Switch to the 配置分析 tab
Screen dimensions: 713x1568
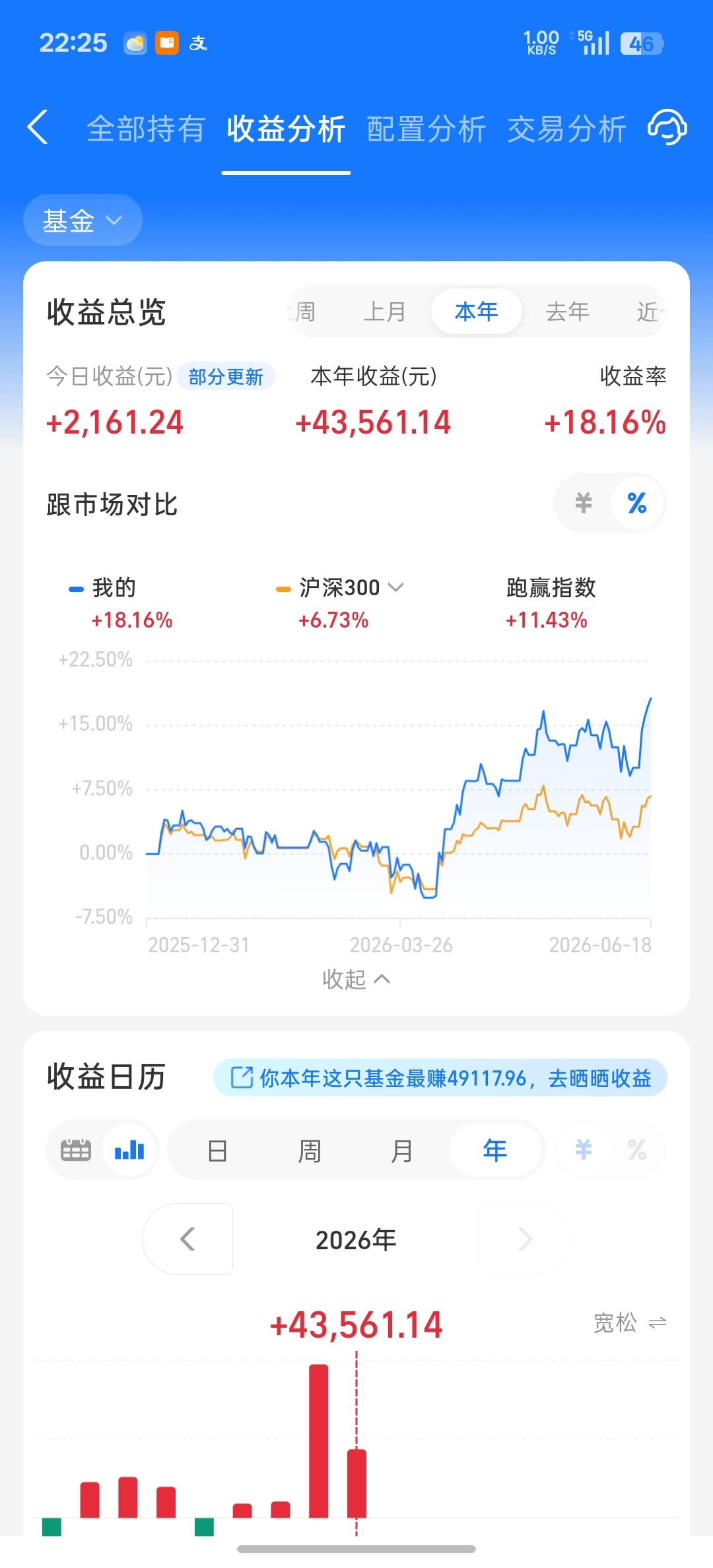(426, 129)
